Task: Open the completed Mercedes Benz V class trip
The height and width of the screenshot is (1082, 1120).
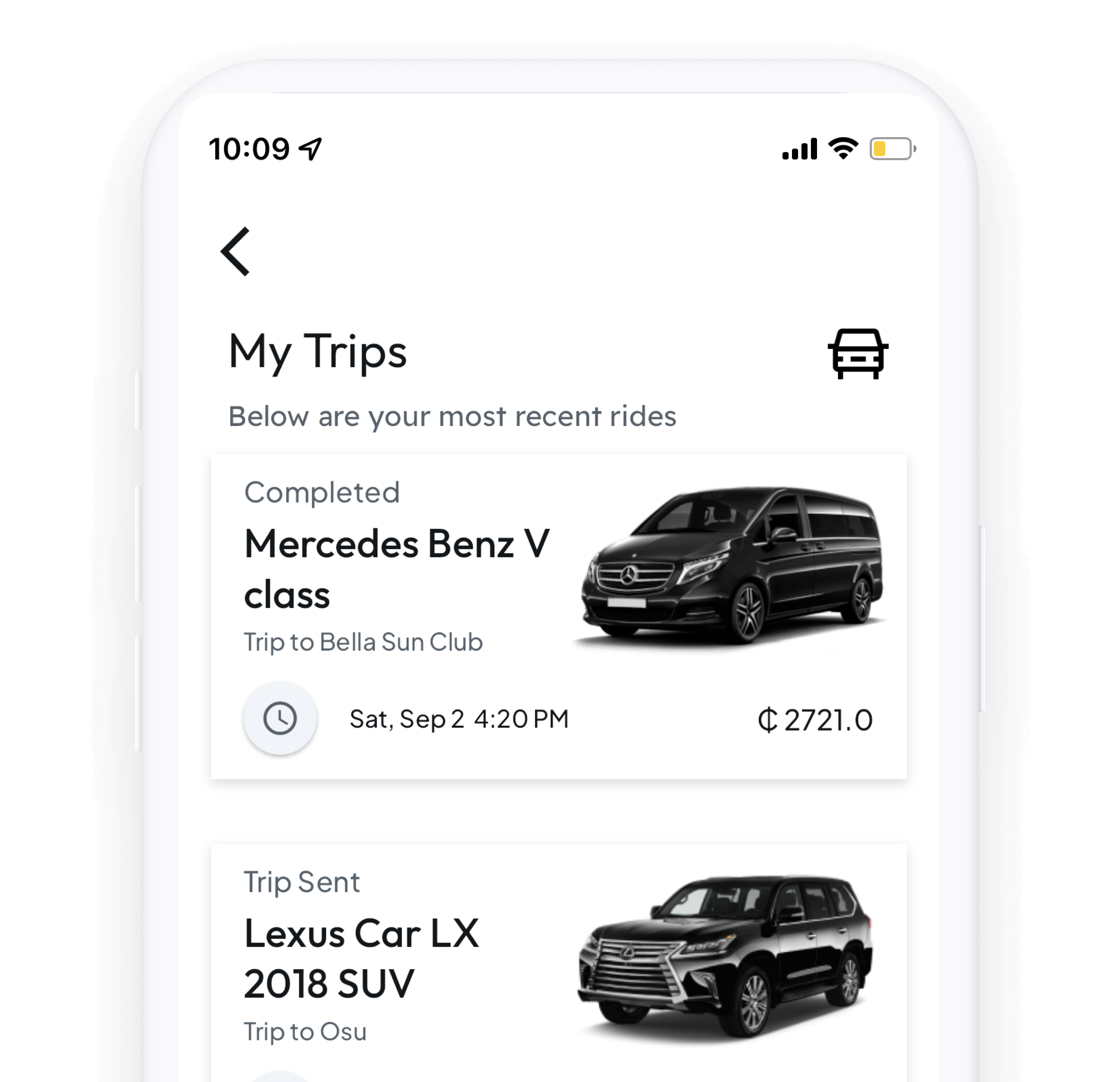Action: tap(558, 616)
